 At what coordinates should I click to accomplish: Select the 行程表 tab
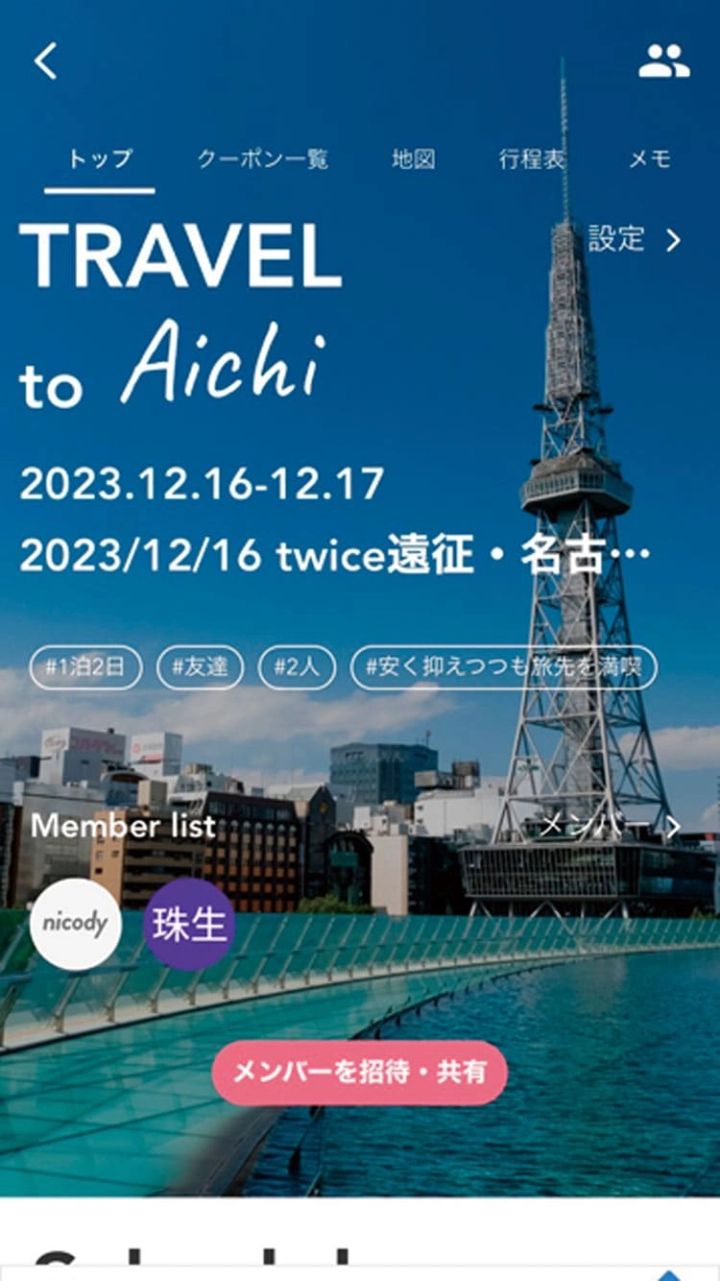532,159
